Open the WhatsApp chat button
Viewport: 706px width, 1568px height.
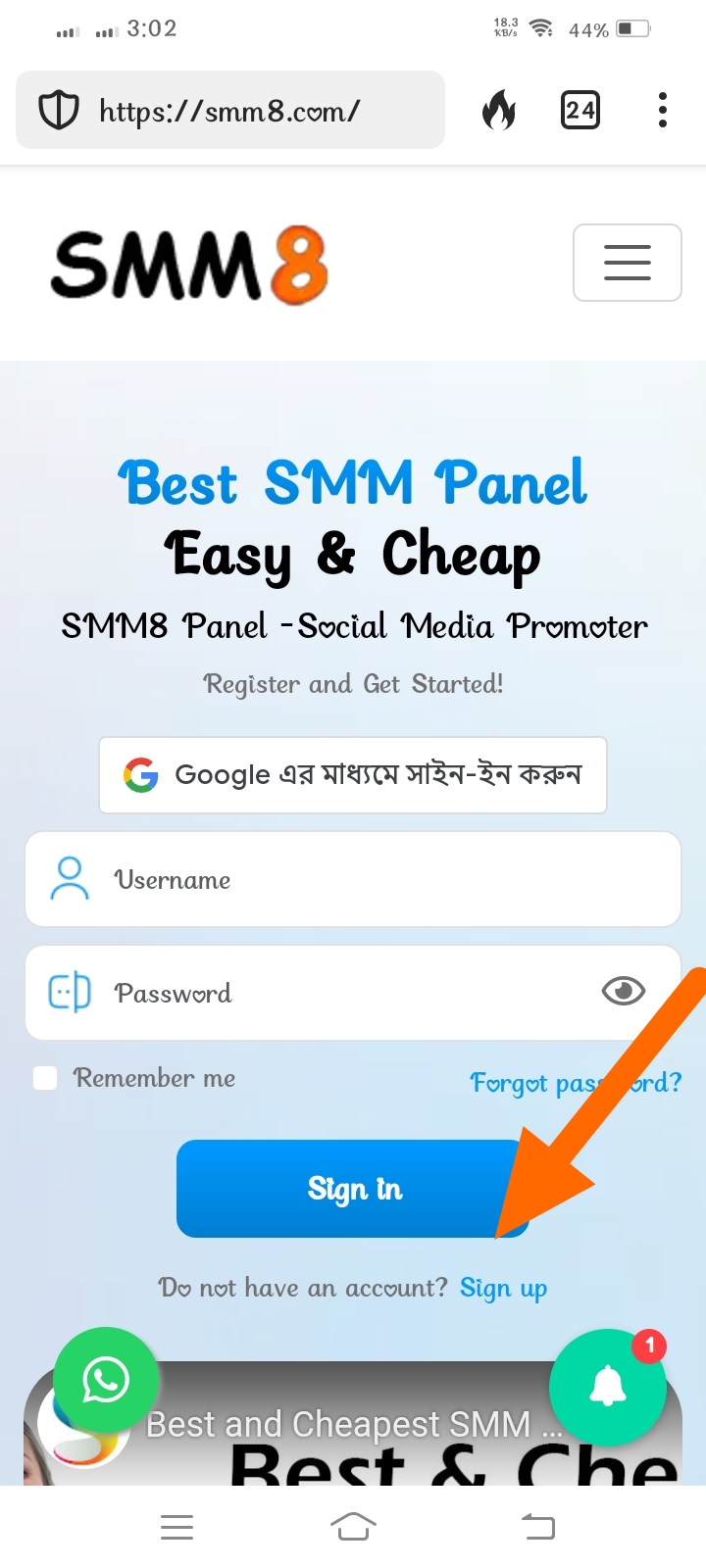[x=106, y=1380]
